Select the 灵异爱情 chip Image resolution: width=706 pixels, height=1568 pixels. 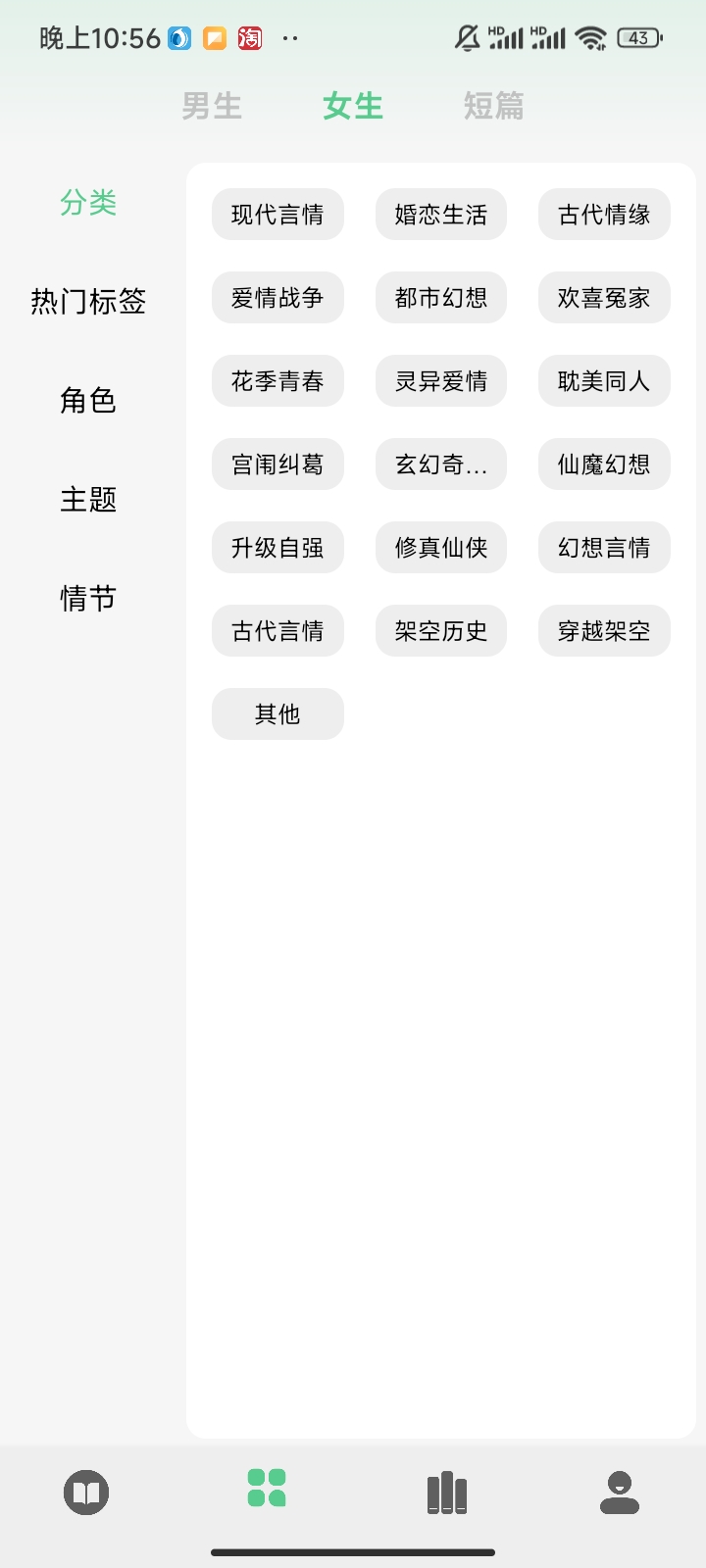pyautogui.click(x=440, y=381)
